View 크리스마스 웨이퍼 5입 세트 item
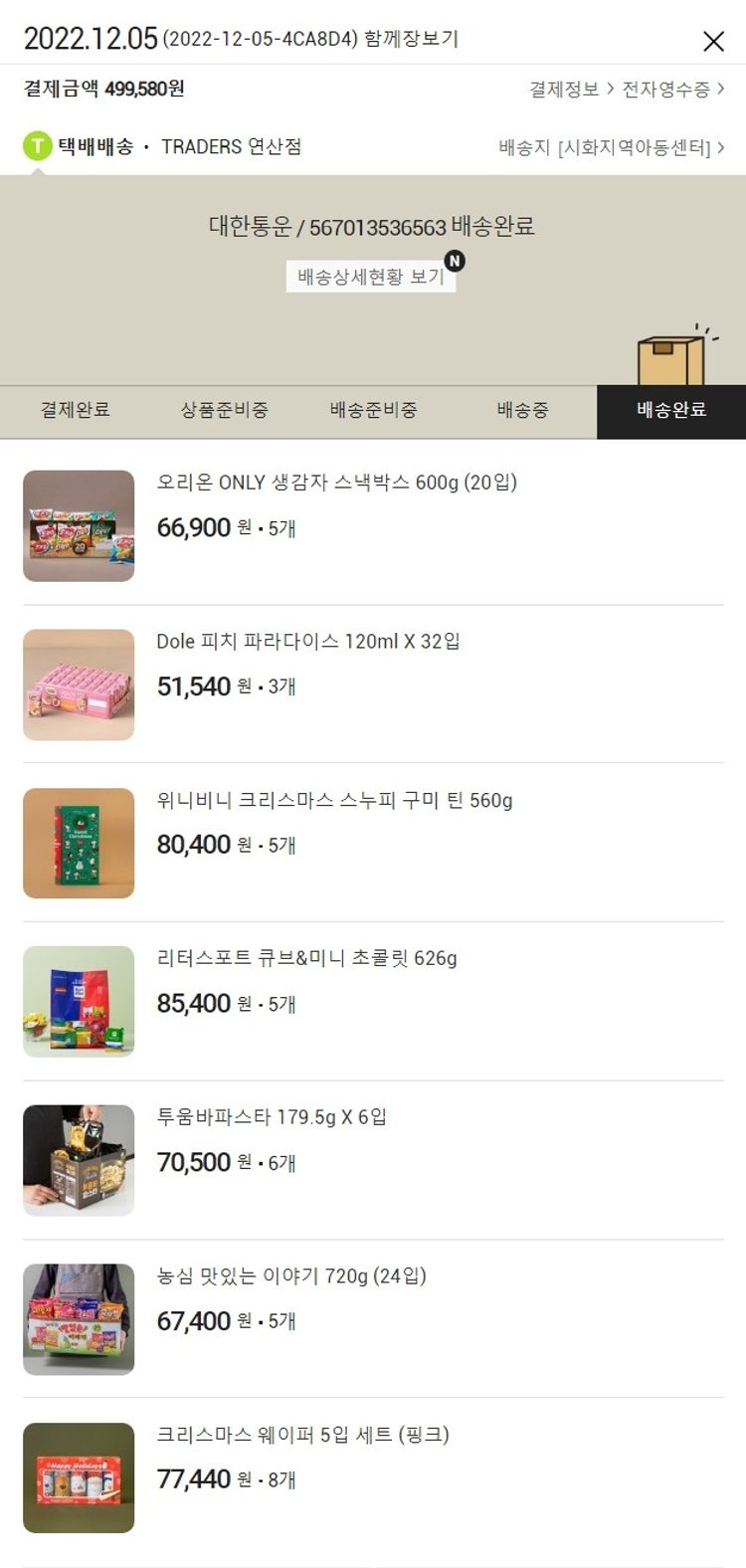Image resolution: width=746 pixels, height=1568 pixels. point(302,1435)
